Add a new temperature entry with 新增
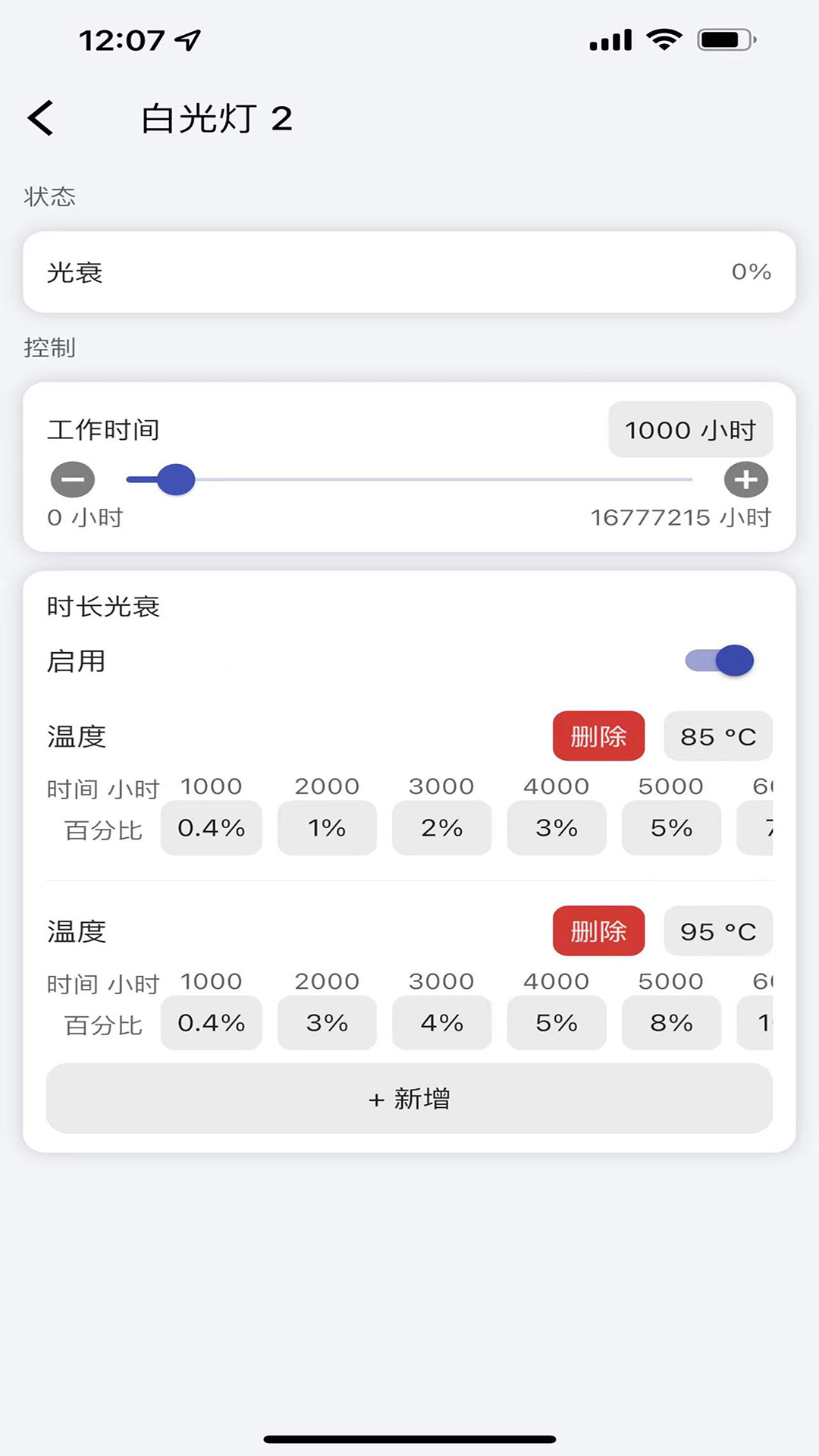The image size is (819, 1456). click(409, 1098)
